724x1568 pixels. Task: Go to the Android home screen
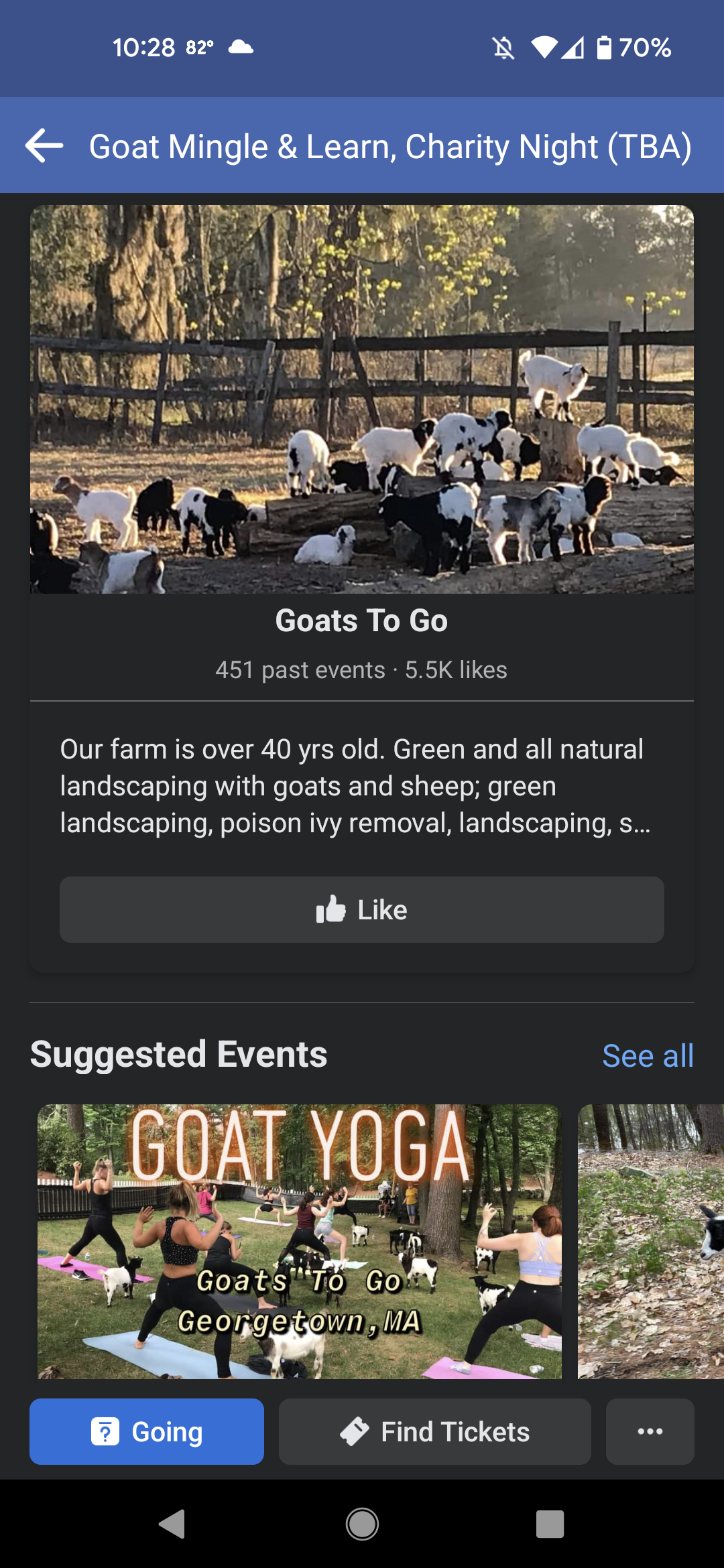click(x=362, y=1524)
